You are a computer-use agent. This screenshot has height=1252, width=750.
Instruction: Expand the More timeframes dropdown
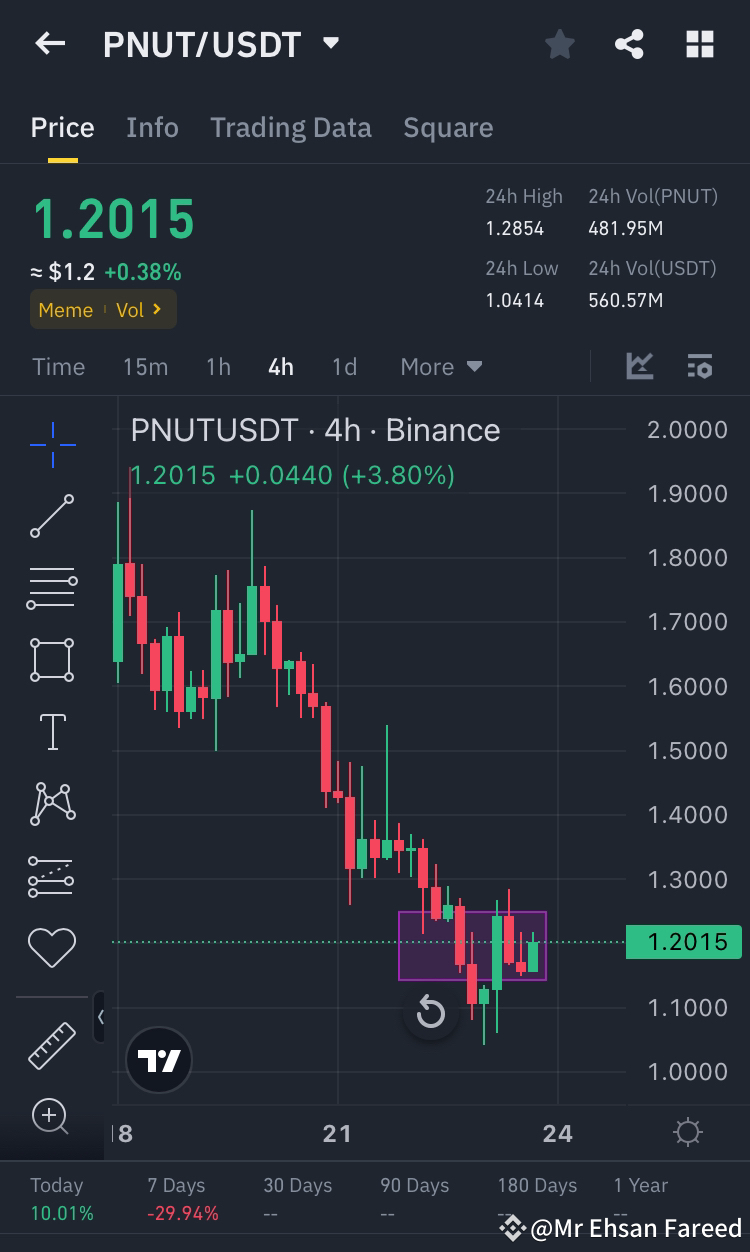440,366
